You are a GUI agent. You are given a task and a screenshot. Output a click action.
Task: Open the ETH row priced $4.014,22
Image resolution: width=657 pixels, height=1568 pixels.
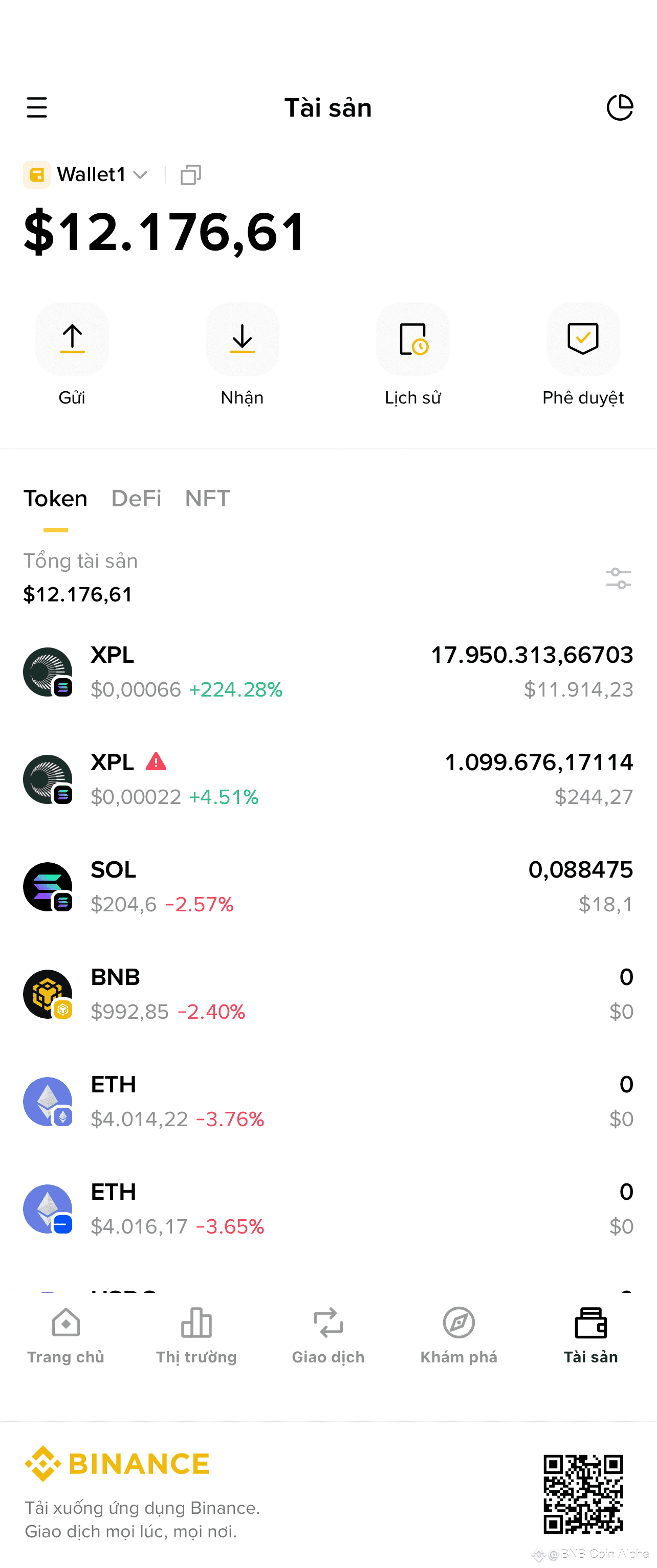tap(328, 1101)
